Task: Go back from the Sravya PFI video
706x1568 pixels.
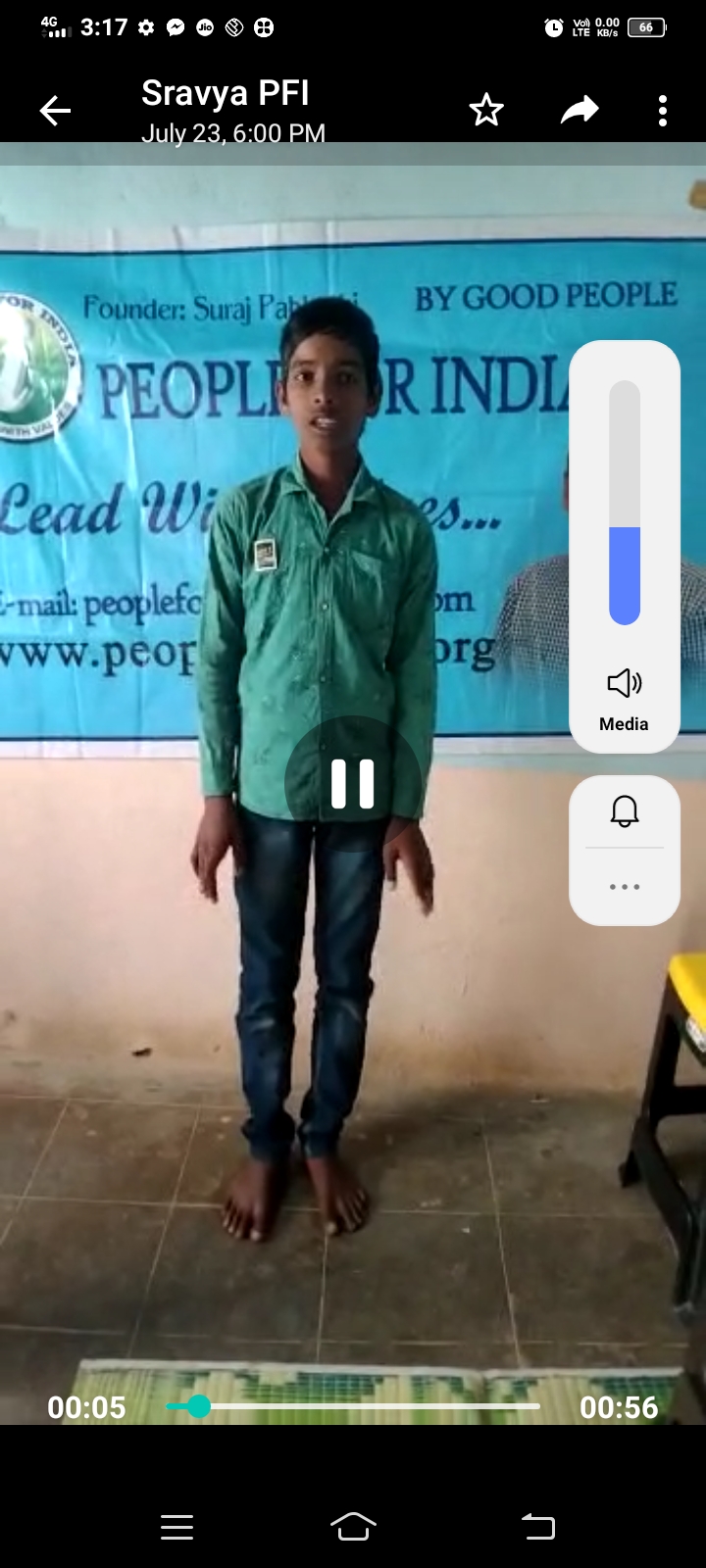Action: click(x=55, y=111)
